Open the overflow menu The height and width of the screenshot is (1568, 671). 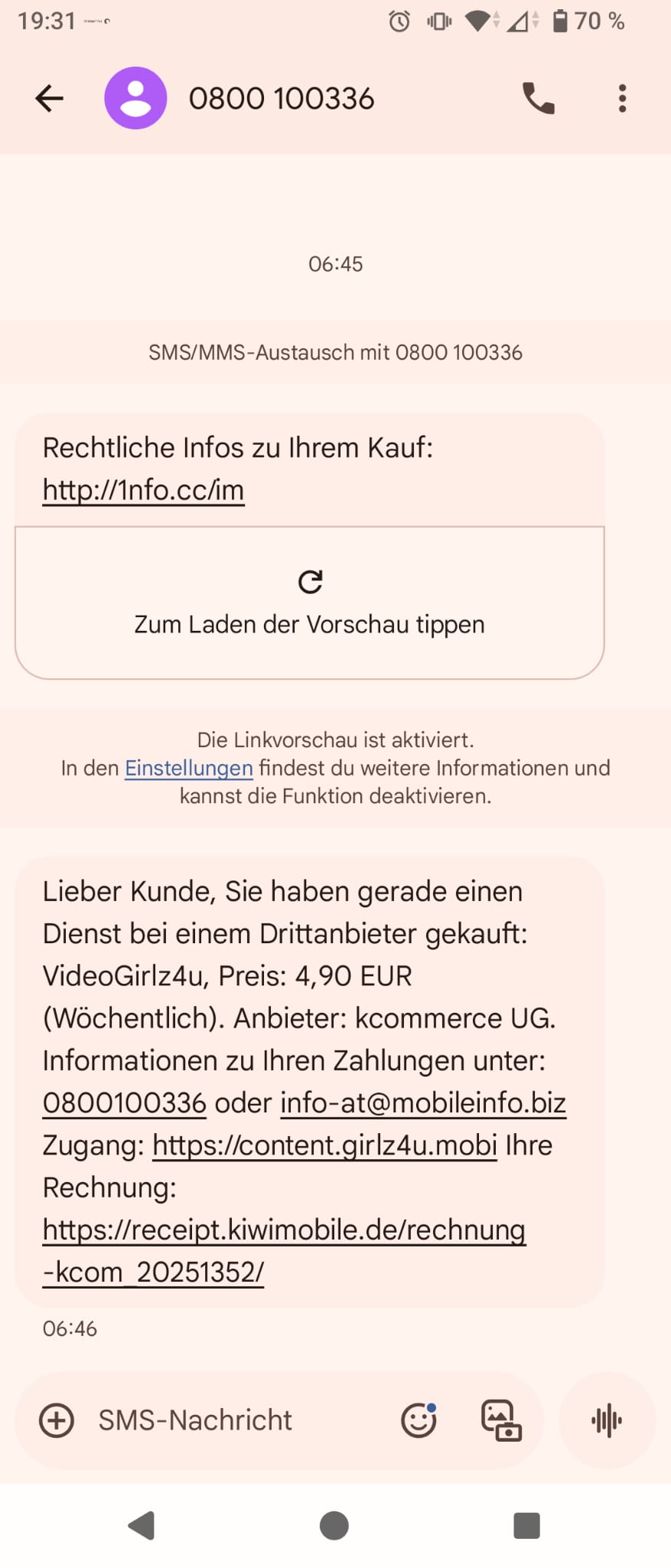tap(622, 98)
